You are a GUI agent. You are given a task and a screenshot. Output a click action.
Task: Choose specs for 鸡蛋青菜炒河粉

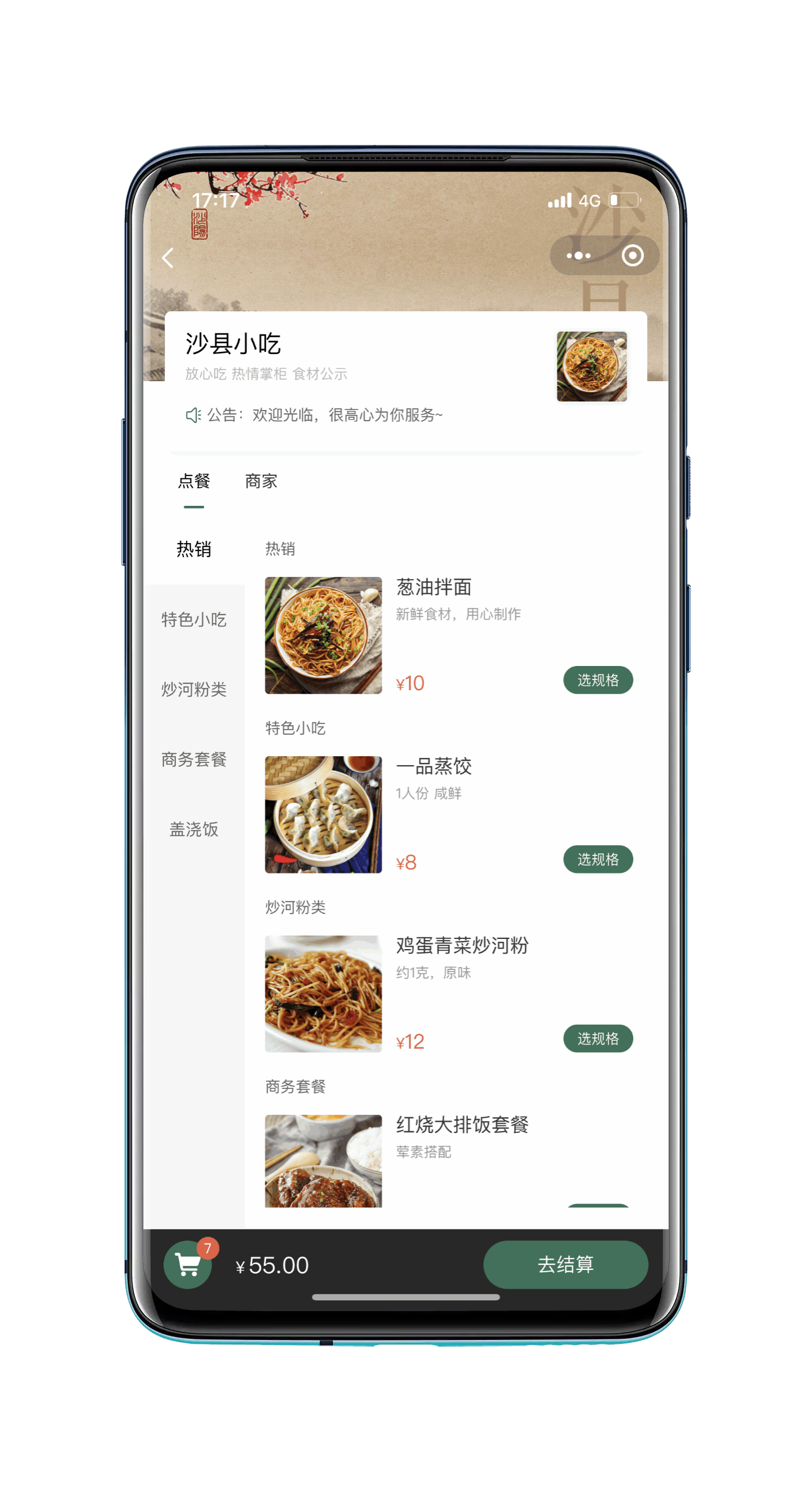pos(597,1038)
